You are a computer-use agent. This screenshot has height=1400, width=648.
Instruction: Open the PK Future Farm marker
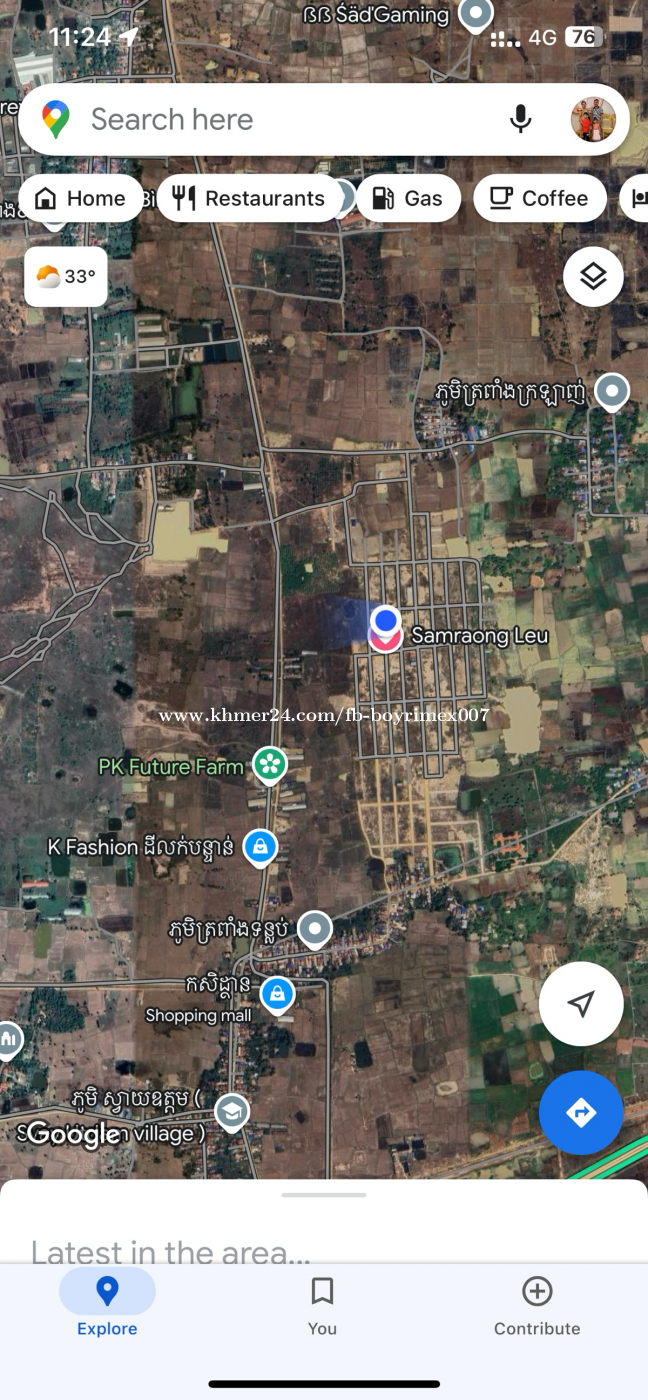(269, 767)
